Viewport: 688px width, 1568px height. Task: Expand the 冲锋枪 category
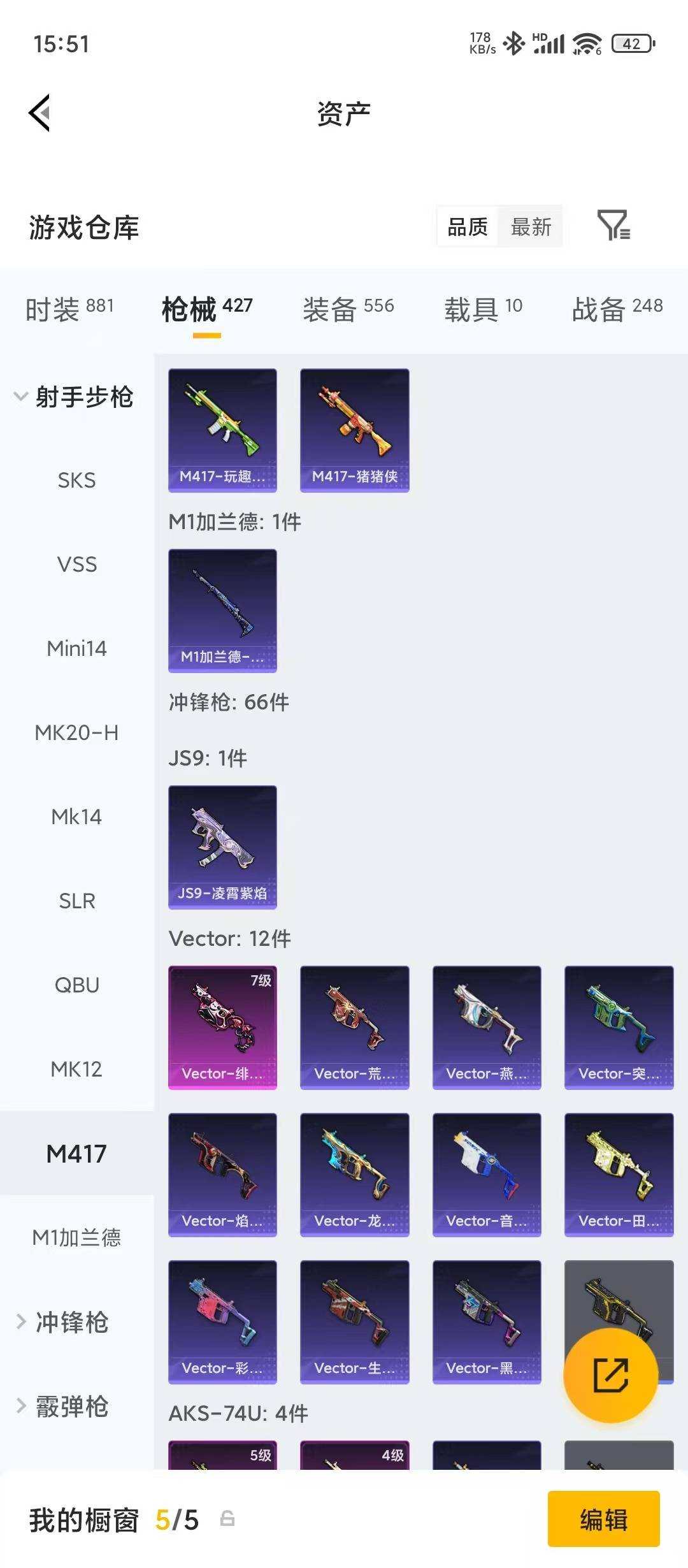(x=64, y=1322)
